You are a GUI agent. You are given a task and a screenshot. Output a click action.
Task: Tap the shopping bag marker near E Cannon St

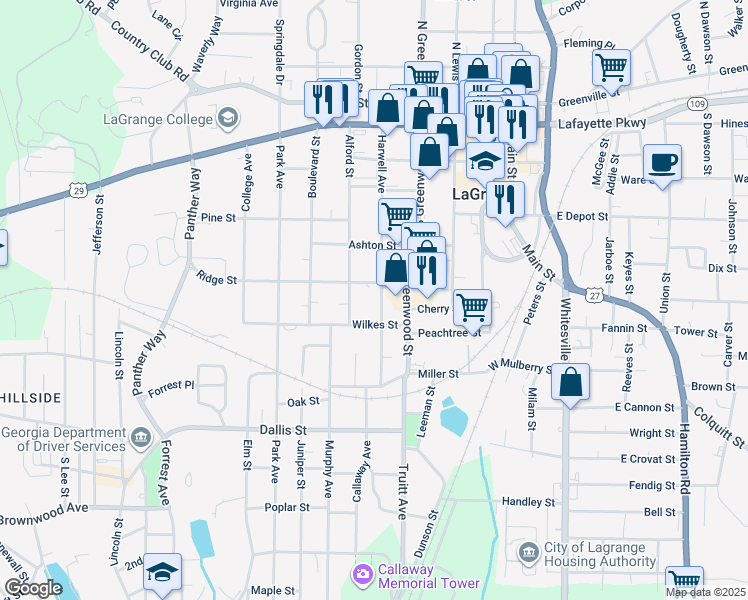point(570,383)
